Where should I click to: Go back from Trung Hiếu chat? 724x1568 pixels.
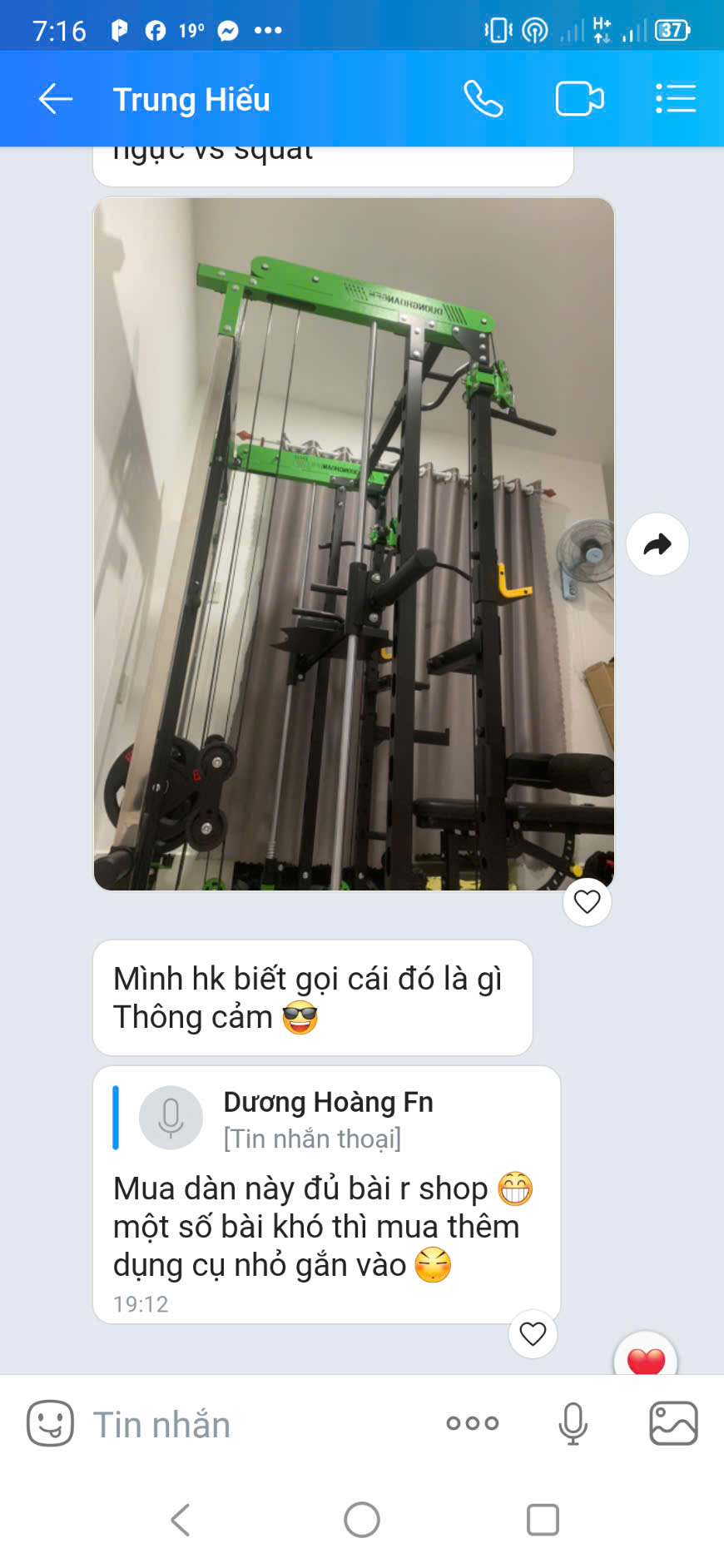pyautogui.click(x=56, y=99)
